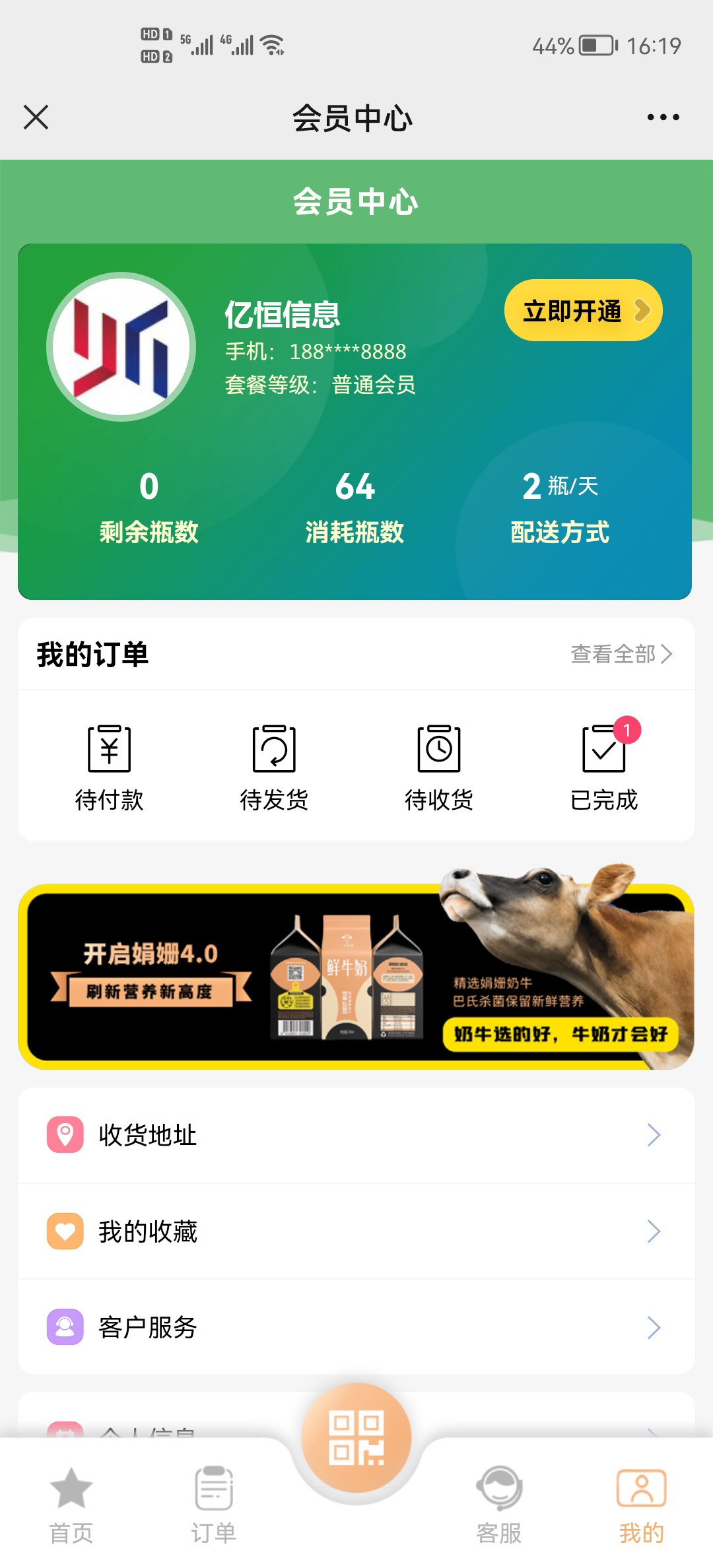The height and width of the screenshot is (1568, 713).
Task: Close the 会员中心 page
Action: pyautogui.click(x=36, y=117)
